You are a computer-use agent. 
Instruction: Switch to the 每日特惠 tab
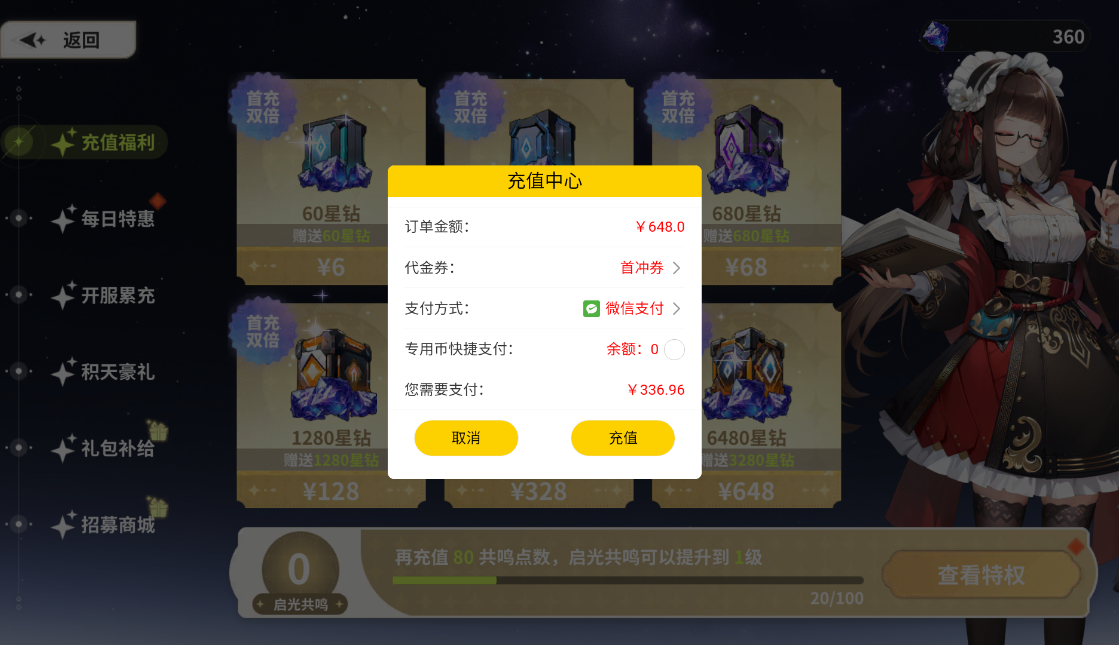click(105, 219)
